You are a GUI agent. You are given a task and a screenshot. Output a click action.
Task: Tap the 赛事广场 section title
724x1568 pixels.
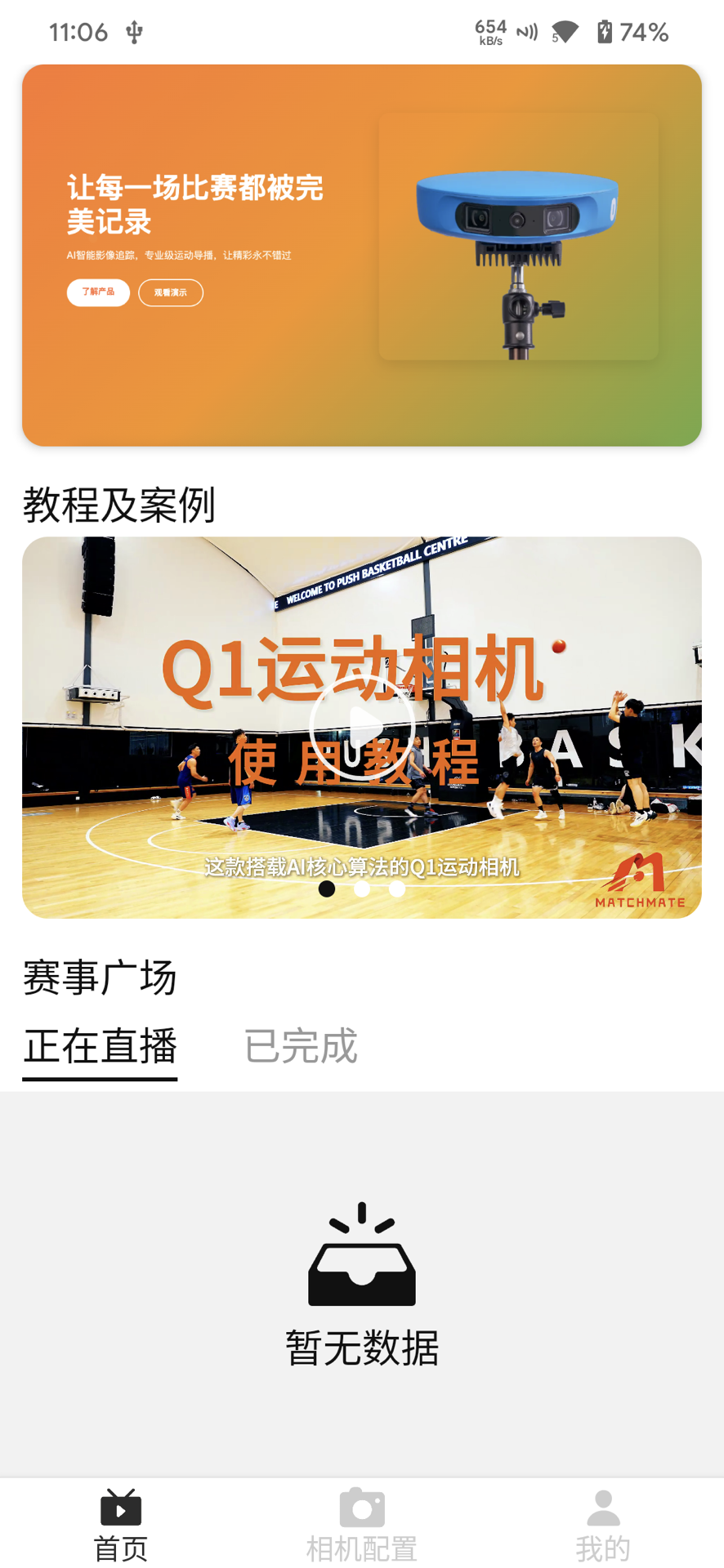tap(101, 978)
